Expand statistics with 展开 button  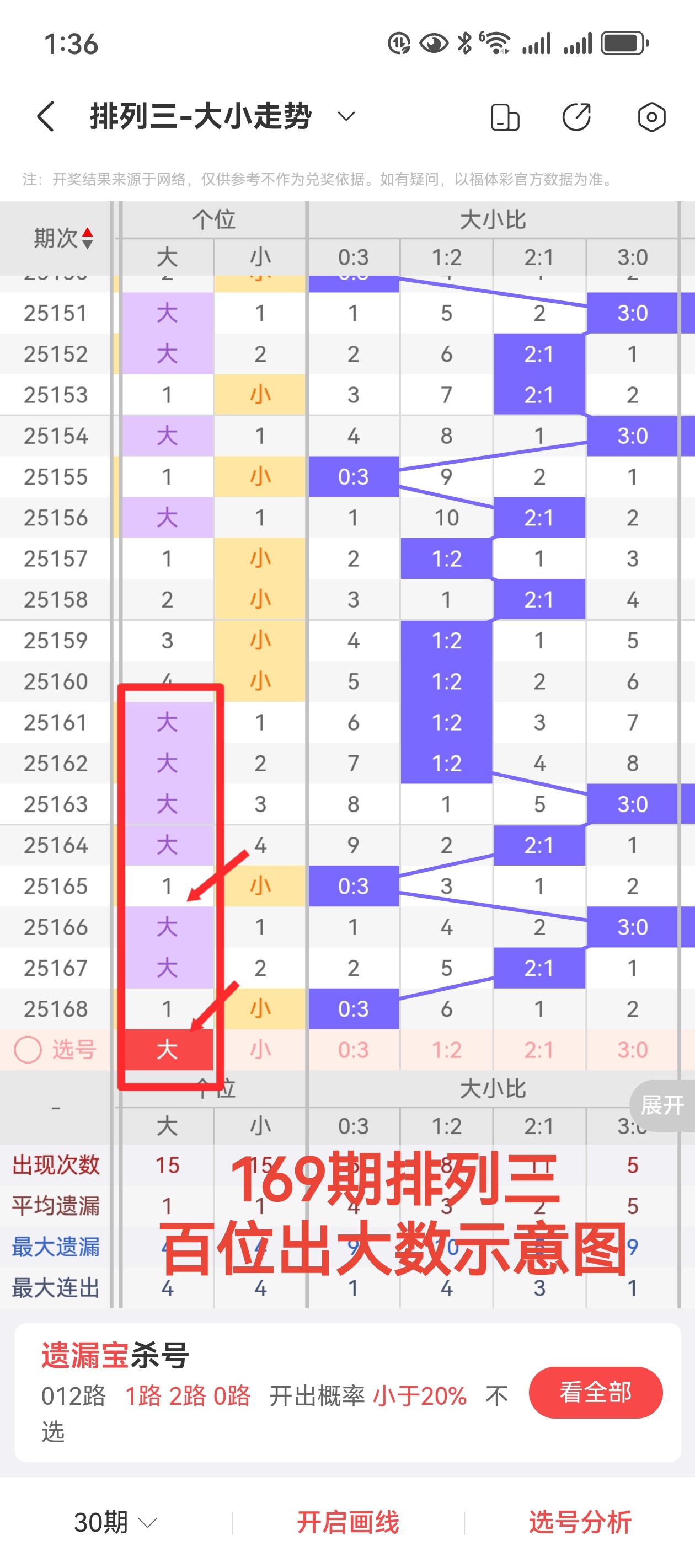[x=662, y=1105]
